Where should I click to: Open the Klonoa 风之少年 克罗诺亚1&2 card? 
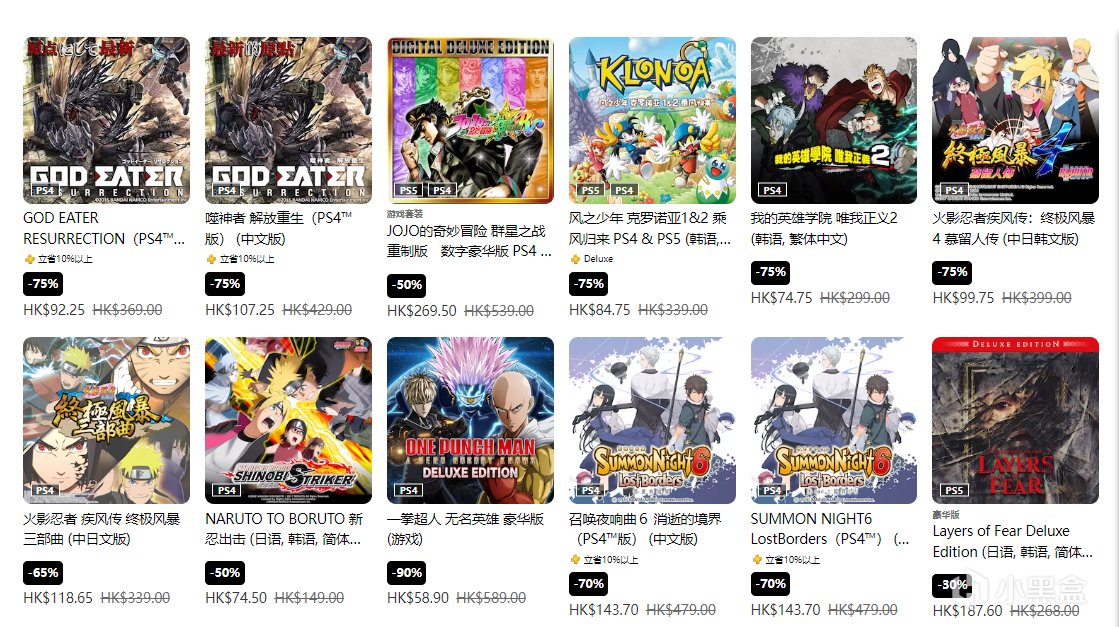[x=652, y=120]
